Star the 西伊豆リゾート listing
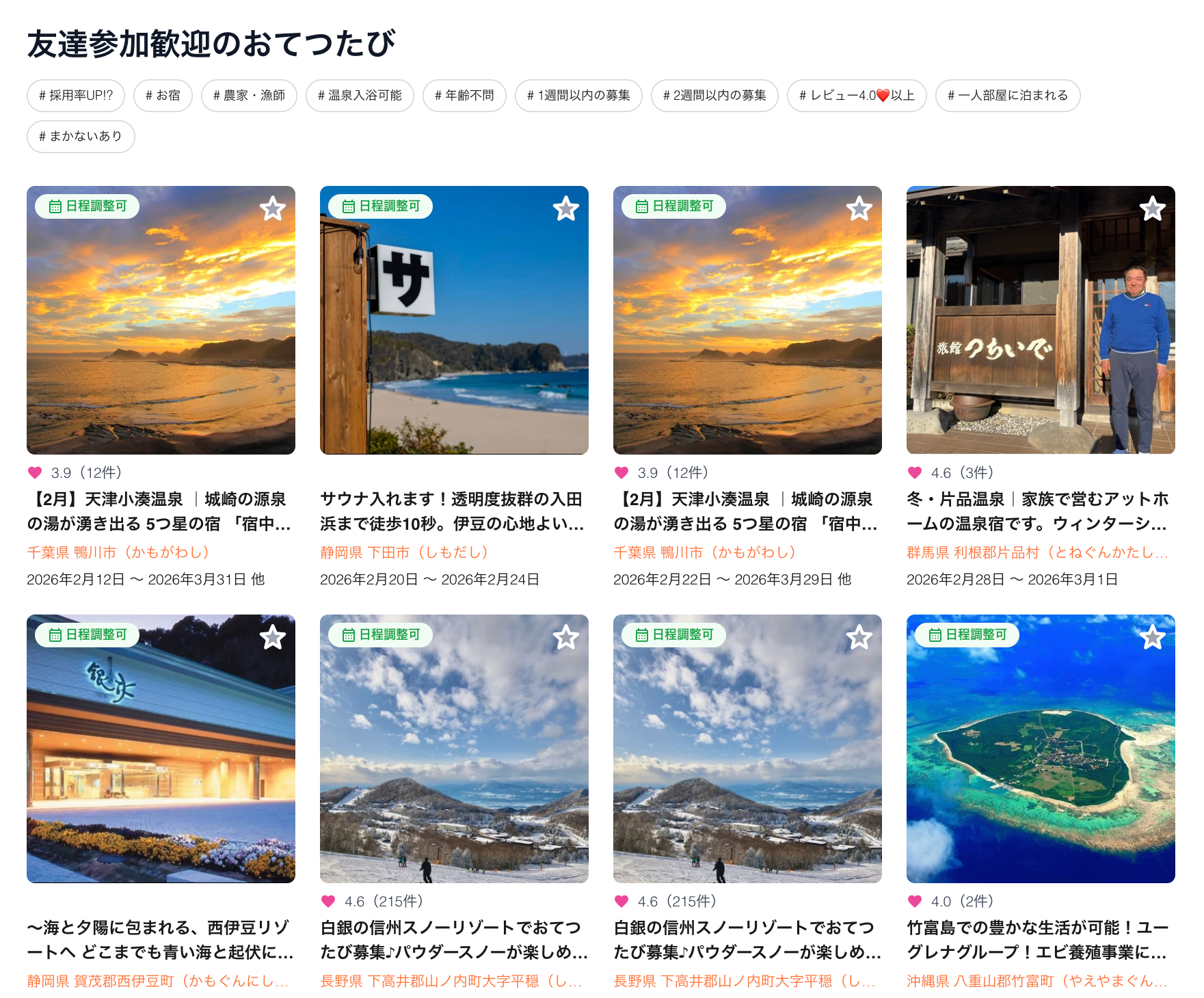The height and width of the screenshot is (998, 1204). point(273,637)
